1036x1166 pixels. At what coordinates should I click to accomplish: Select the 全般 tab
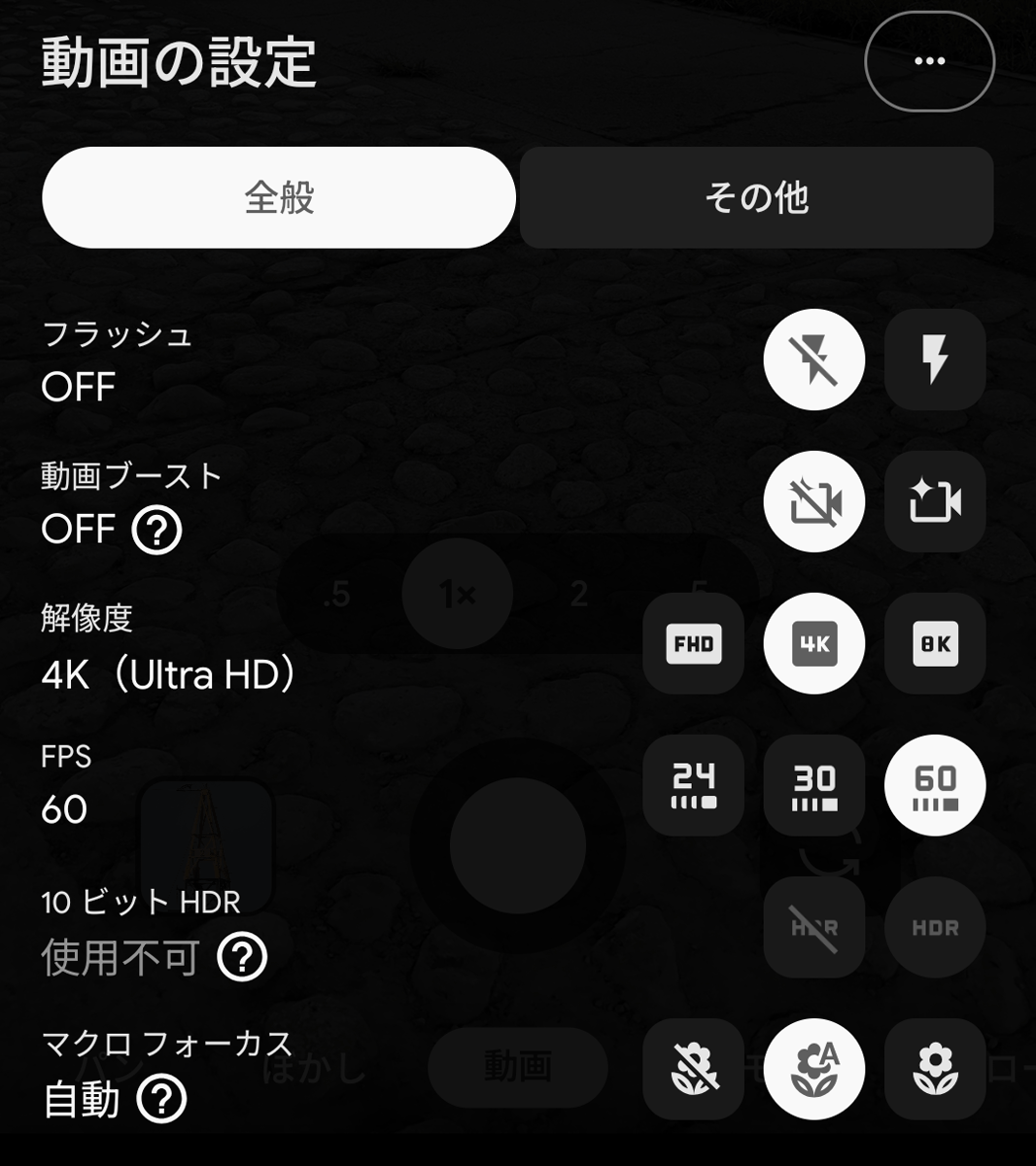point(279,197)
